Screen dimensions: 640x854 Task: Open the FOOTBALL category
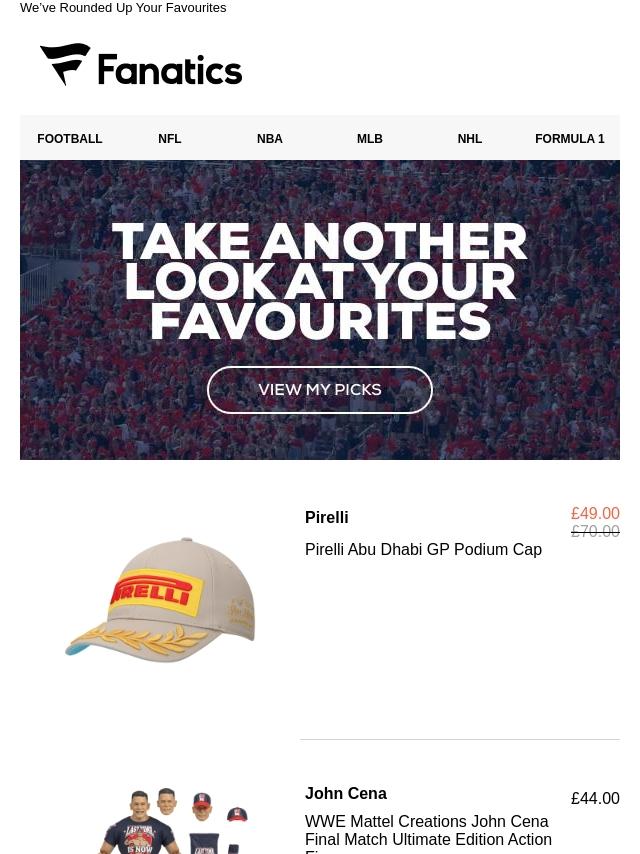click(x=70, y=139)
